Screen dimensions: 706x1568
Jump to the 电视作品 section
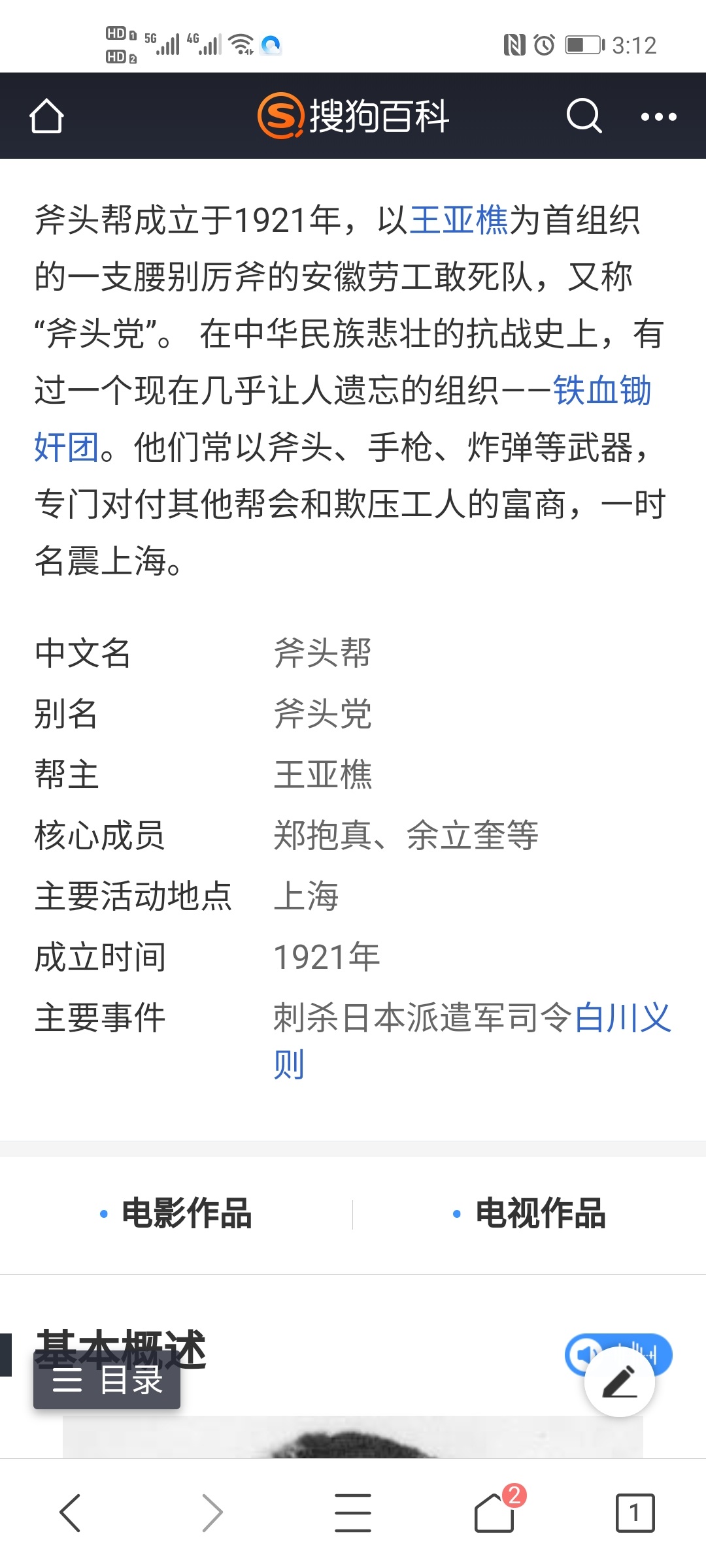click(x=529, y=1214)
